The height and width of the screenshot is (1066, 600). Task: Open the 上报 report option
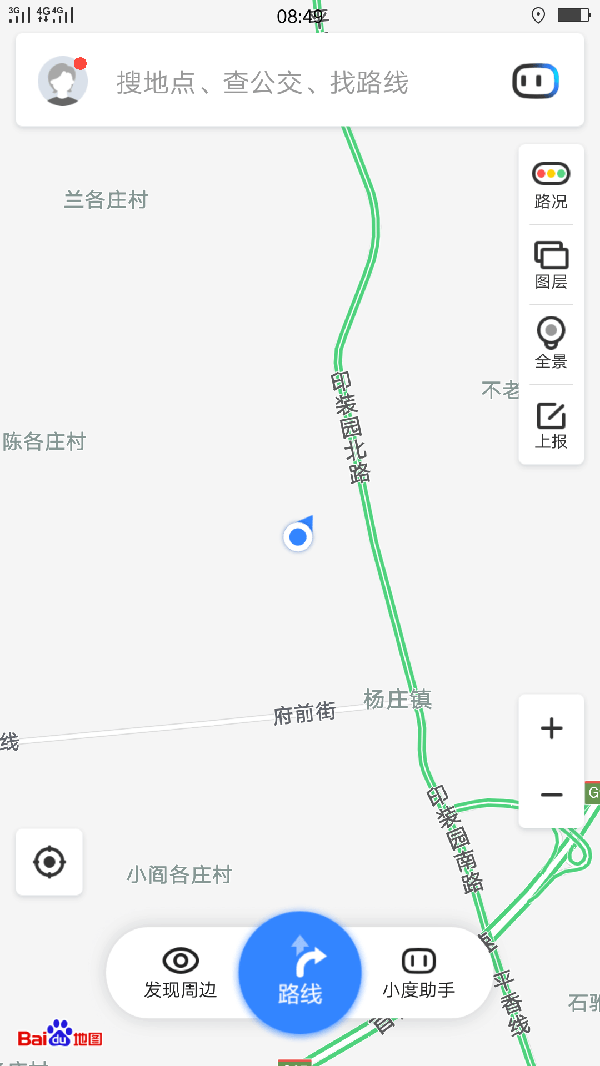[x=551, y=425]
